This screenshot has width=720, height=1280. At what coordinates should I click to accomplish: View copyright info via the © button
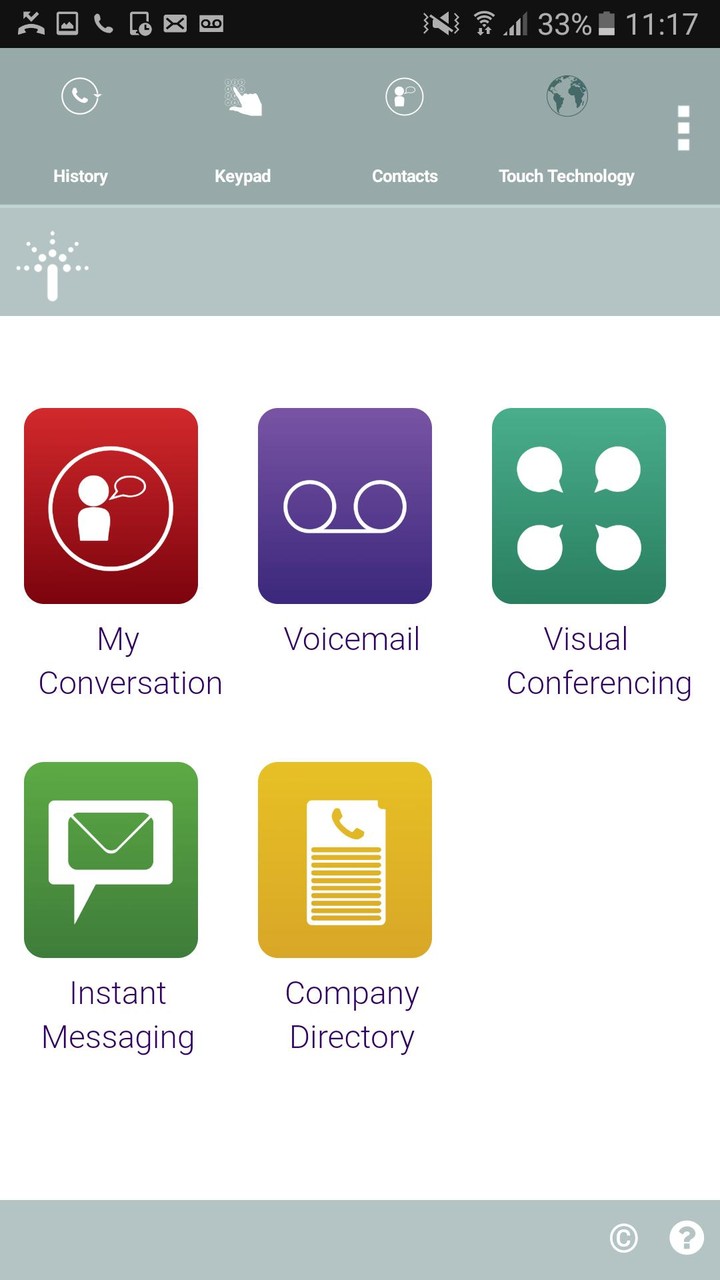tap(624, 1237)
